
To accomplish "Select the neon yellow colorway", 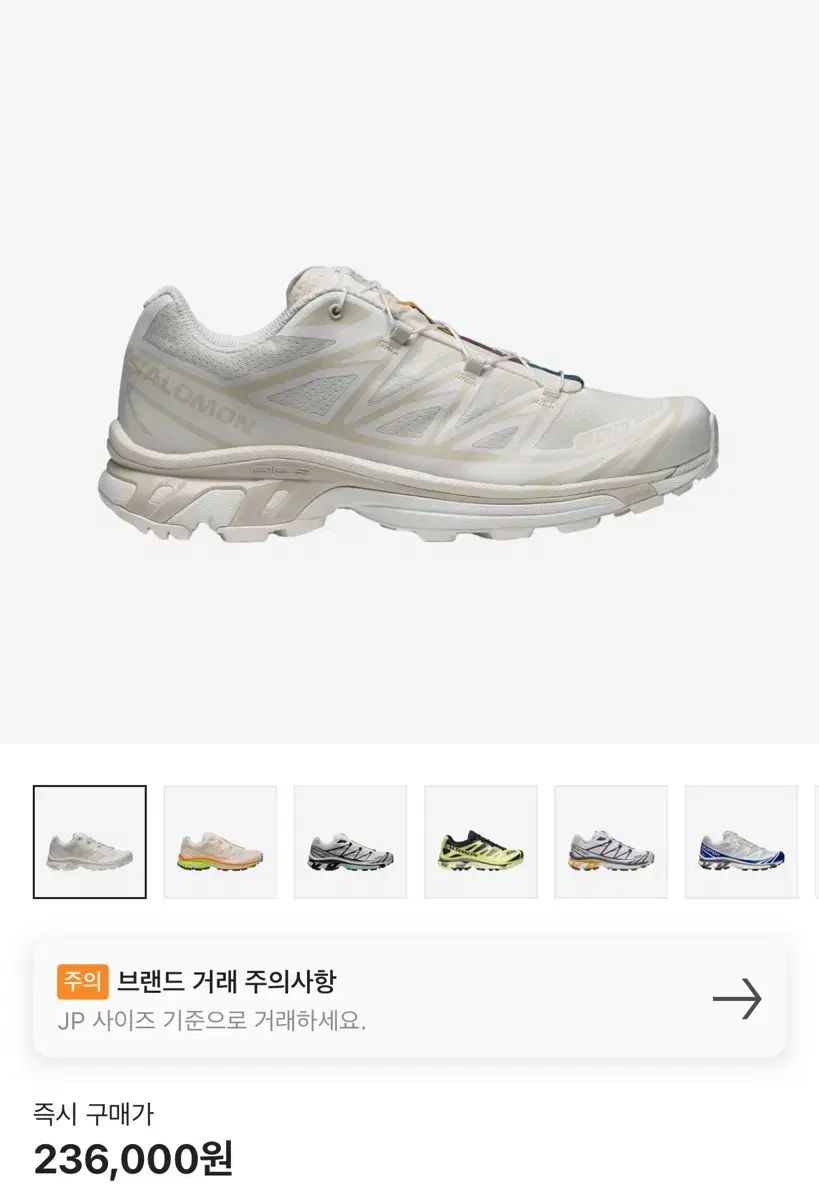I will pyautogui.click(x=479, y=840).
